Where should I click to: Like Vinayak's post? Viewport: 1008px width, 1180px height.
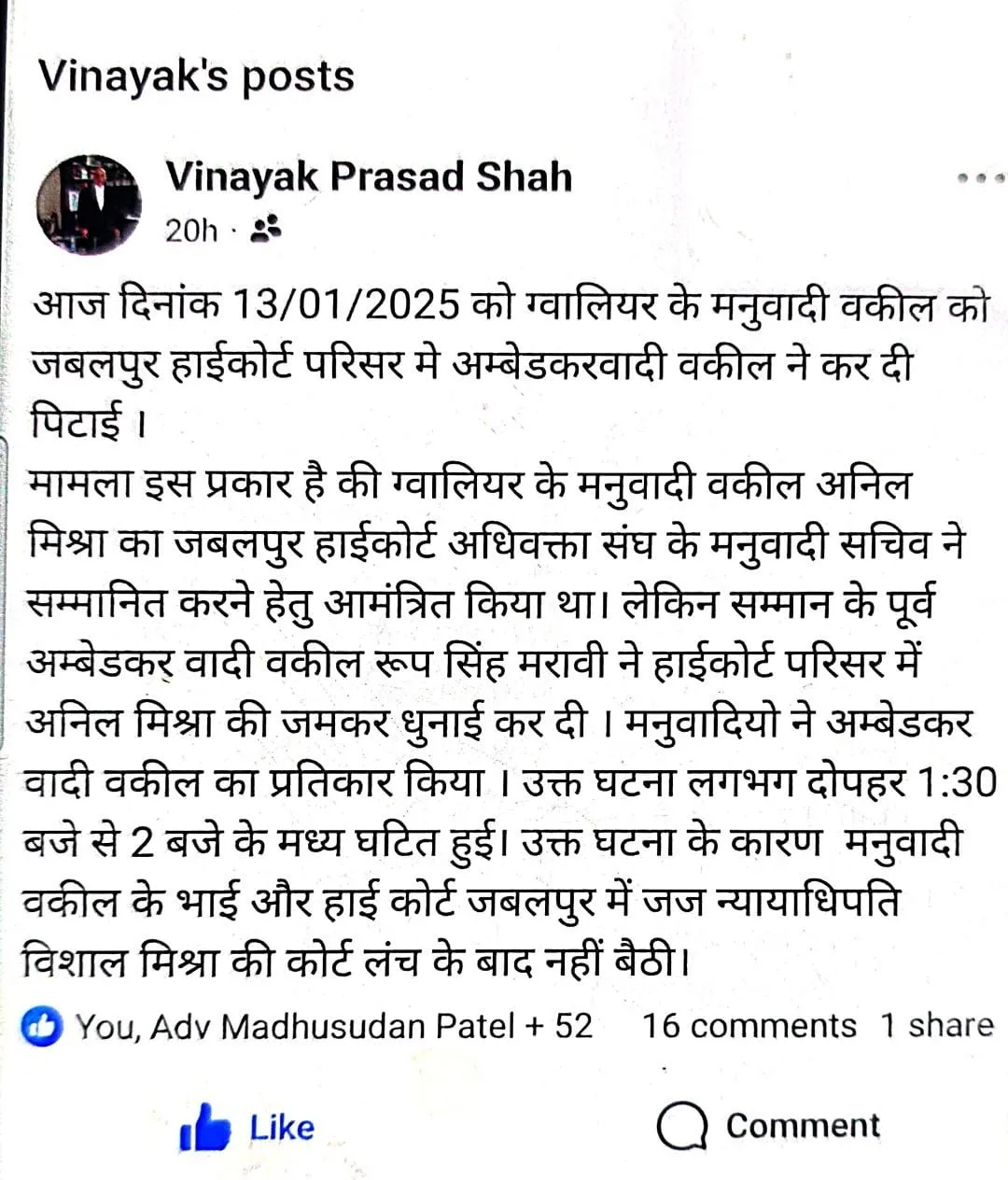click(248, 1128)
